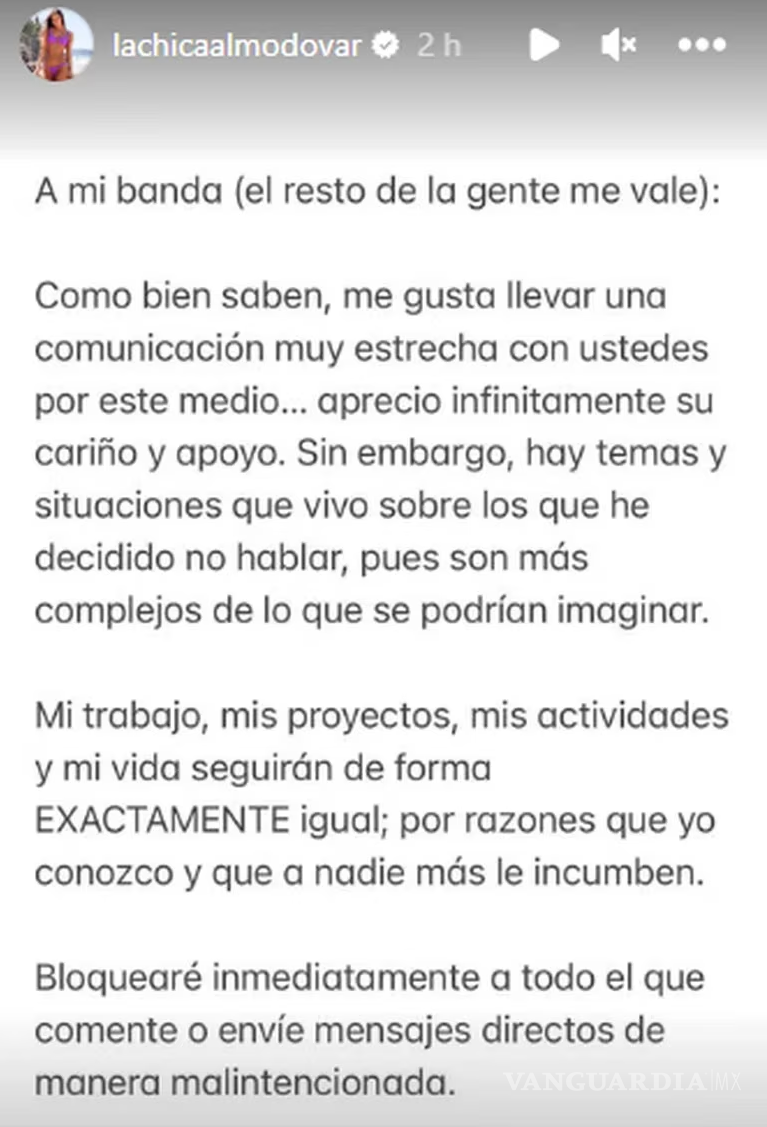Click the play button to resume the story
Viewport: 767px width, 1127px height.
pyautogui.click(x=544, y=44)
